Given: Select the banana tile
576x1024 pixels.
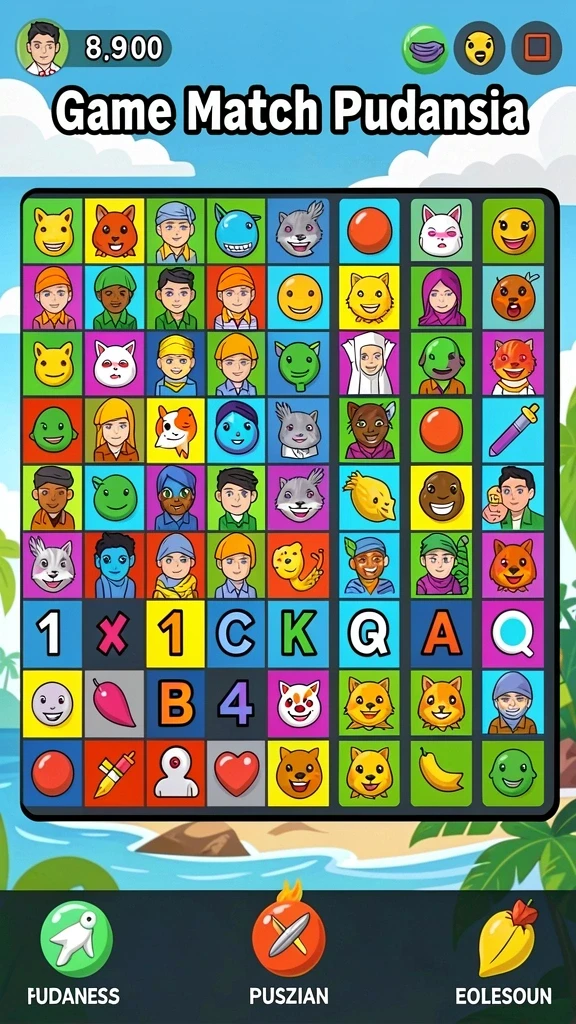Looking at the screenshot, I should [x=441, y=773].
